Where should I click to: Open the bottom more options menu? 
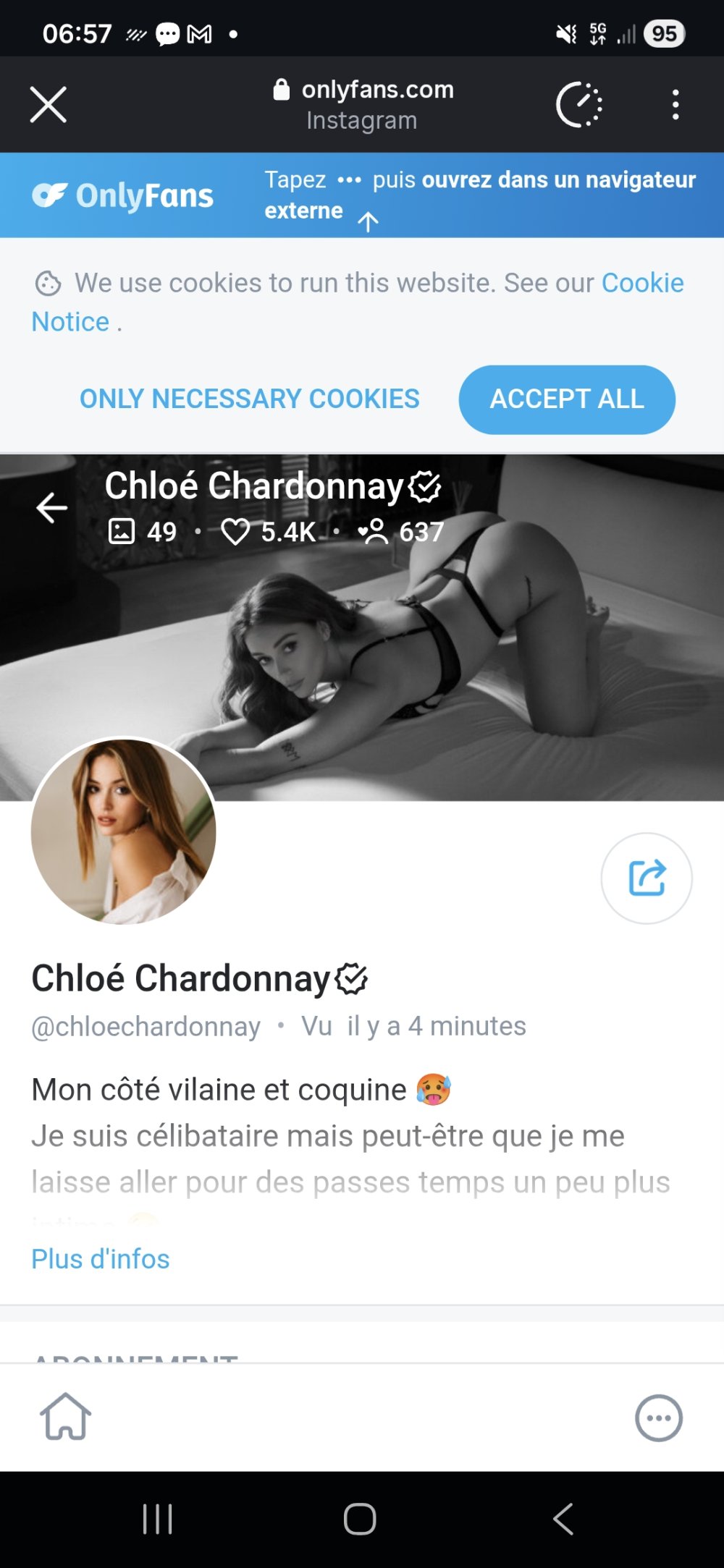click(x=658, y=1417)
